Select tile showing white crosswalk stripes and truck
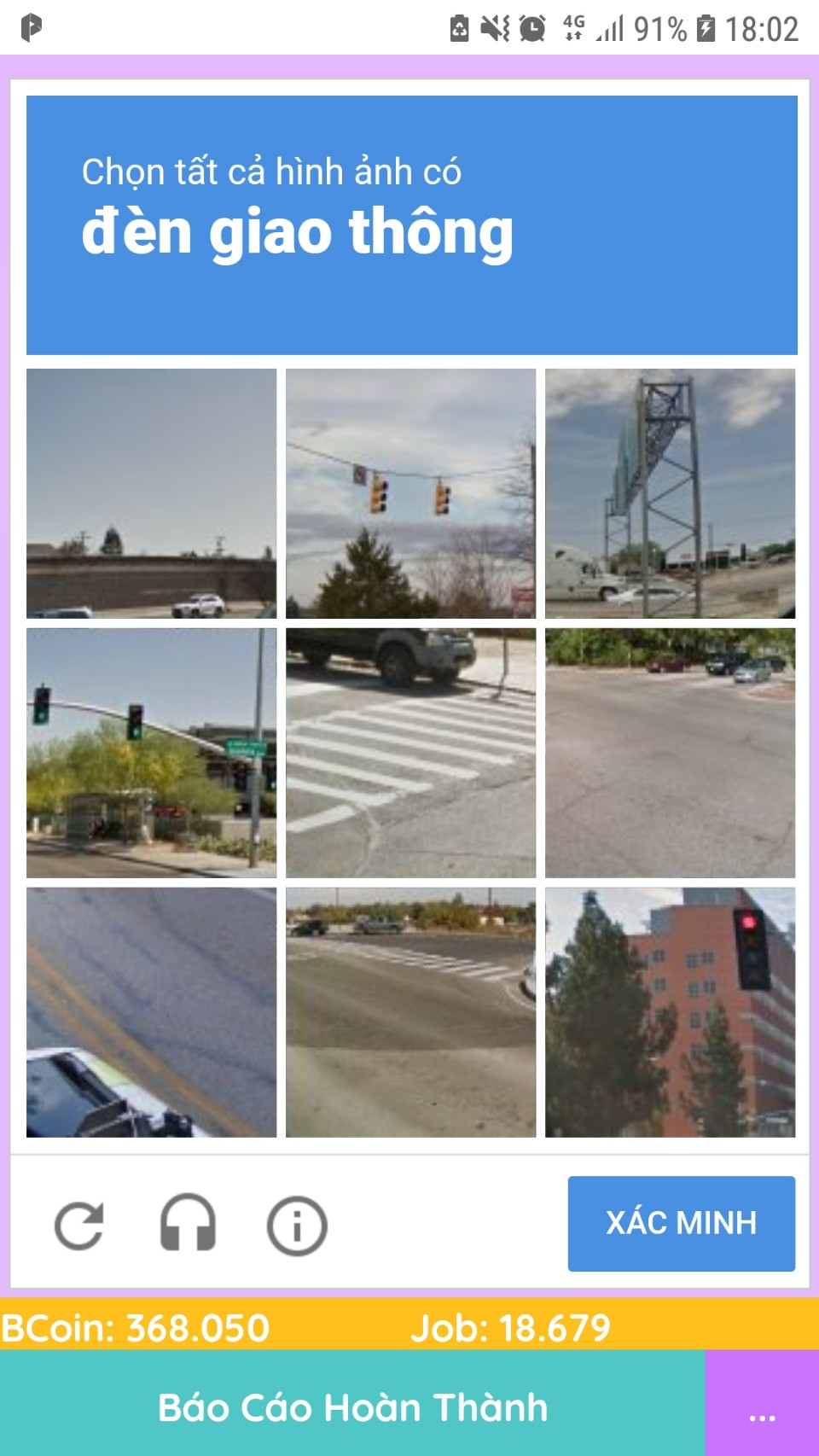This screenshot has width=819, height=1456. tap(410, 753)
